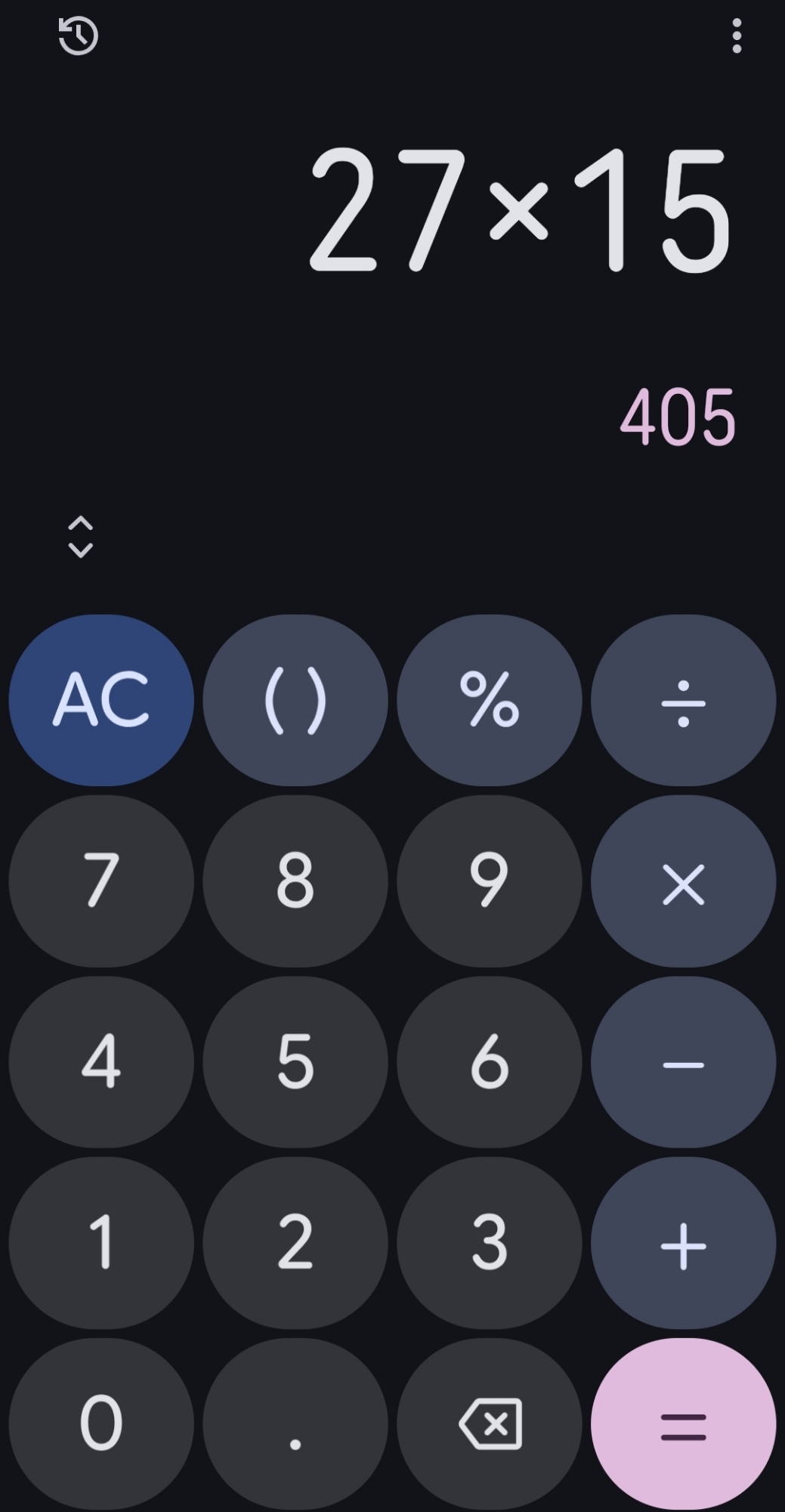This screenshot has width=785, height=1512.
Task: Enter digit 0
Action: [x=101, y=1424]
